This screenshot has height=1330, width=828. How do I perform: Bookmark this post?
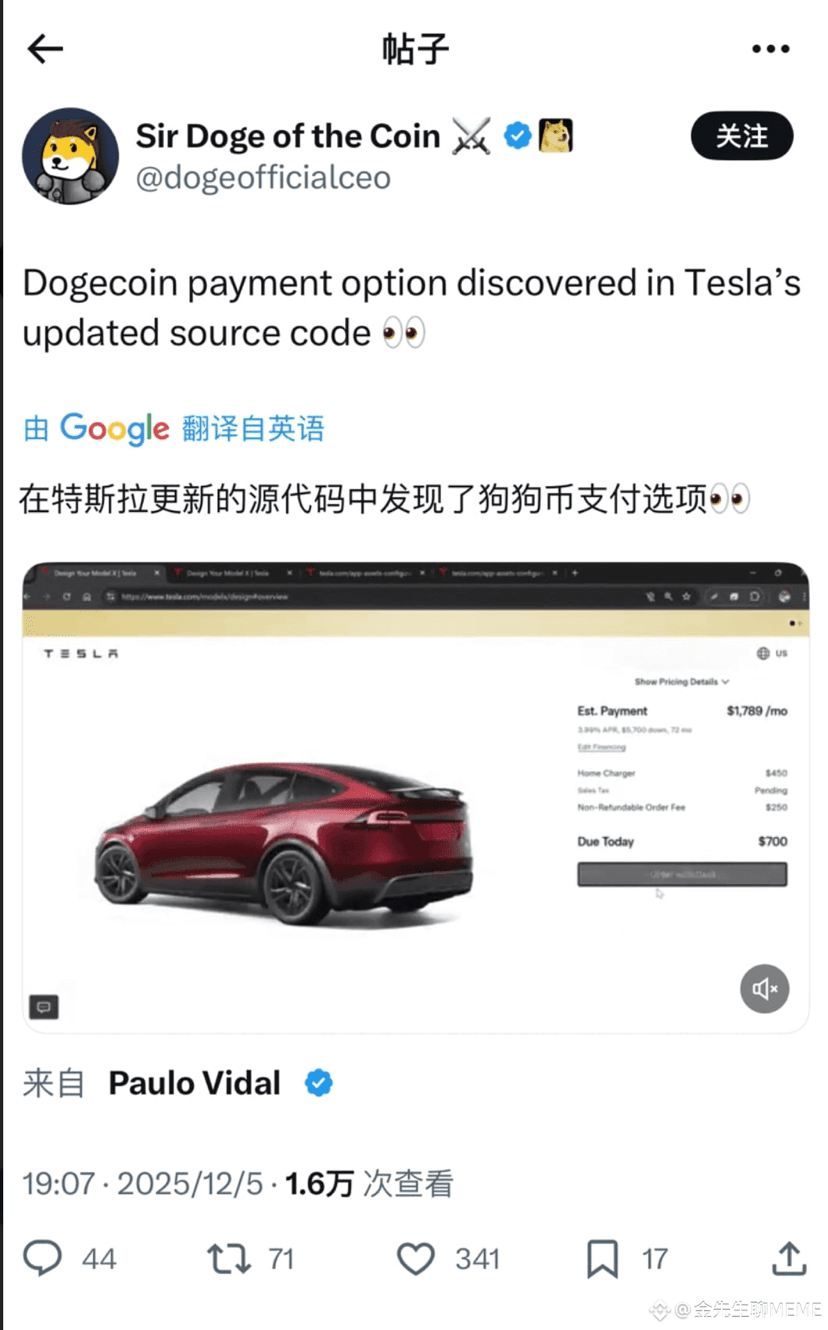pyautogui.click(x=602, y=1258)
